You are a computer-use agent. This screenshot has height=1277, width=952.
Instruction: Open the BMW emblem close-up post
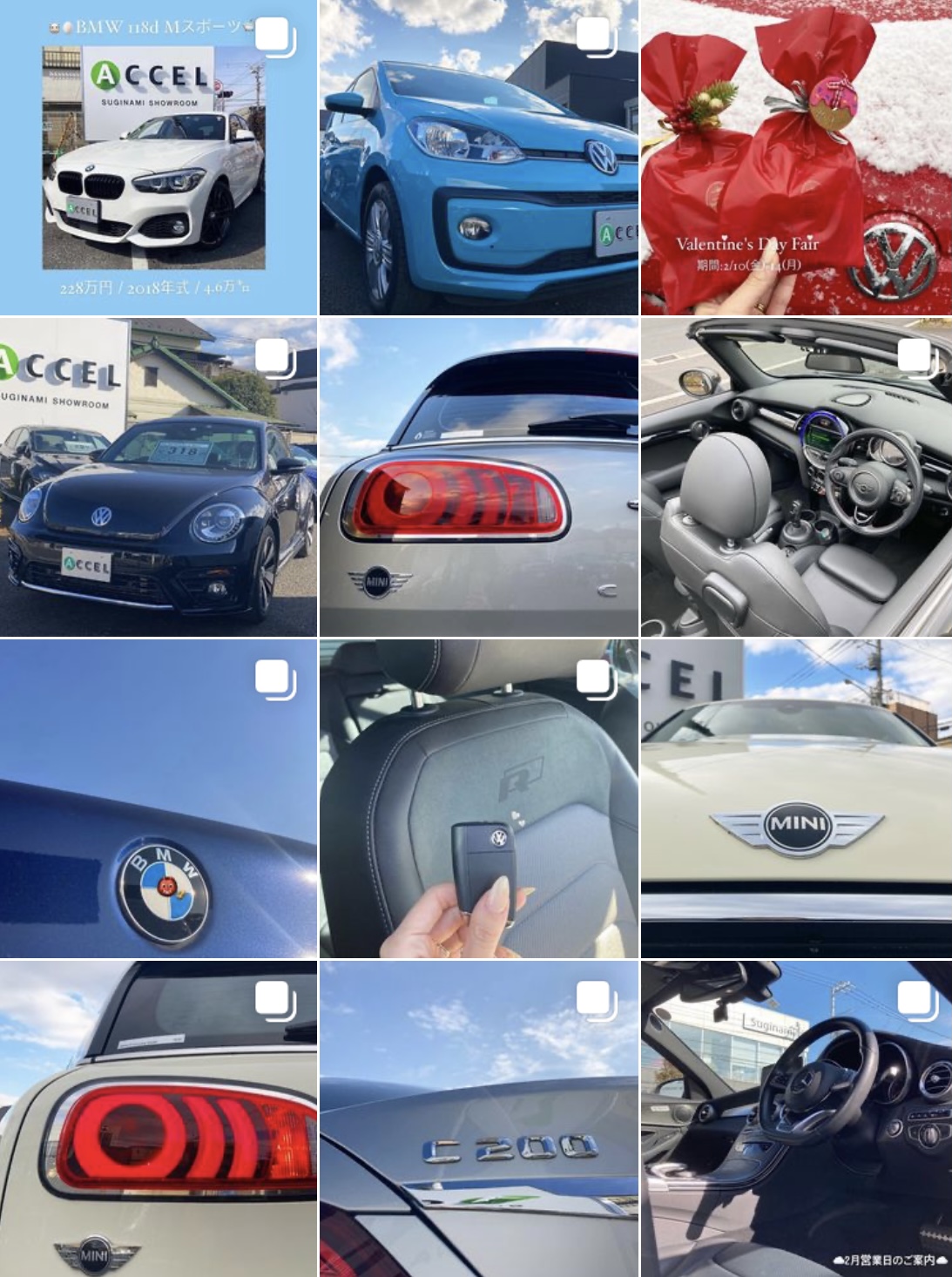(158, 798)
